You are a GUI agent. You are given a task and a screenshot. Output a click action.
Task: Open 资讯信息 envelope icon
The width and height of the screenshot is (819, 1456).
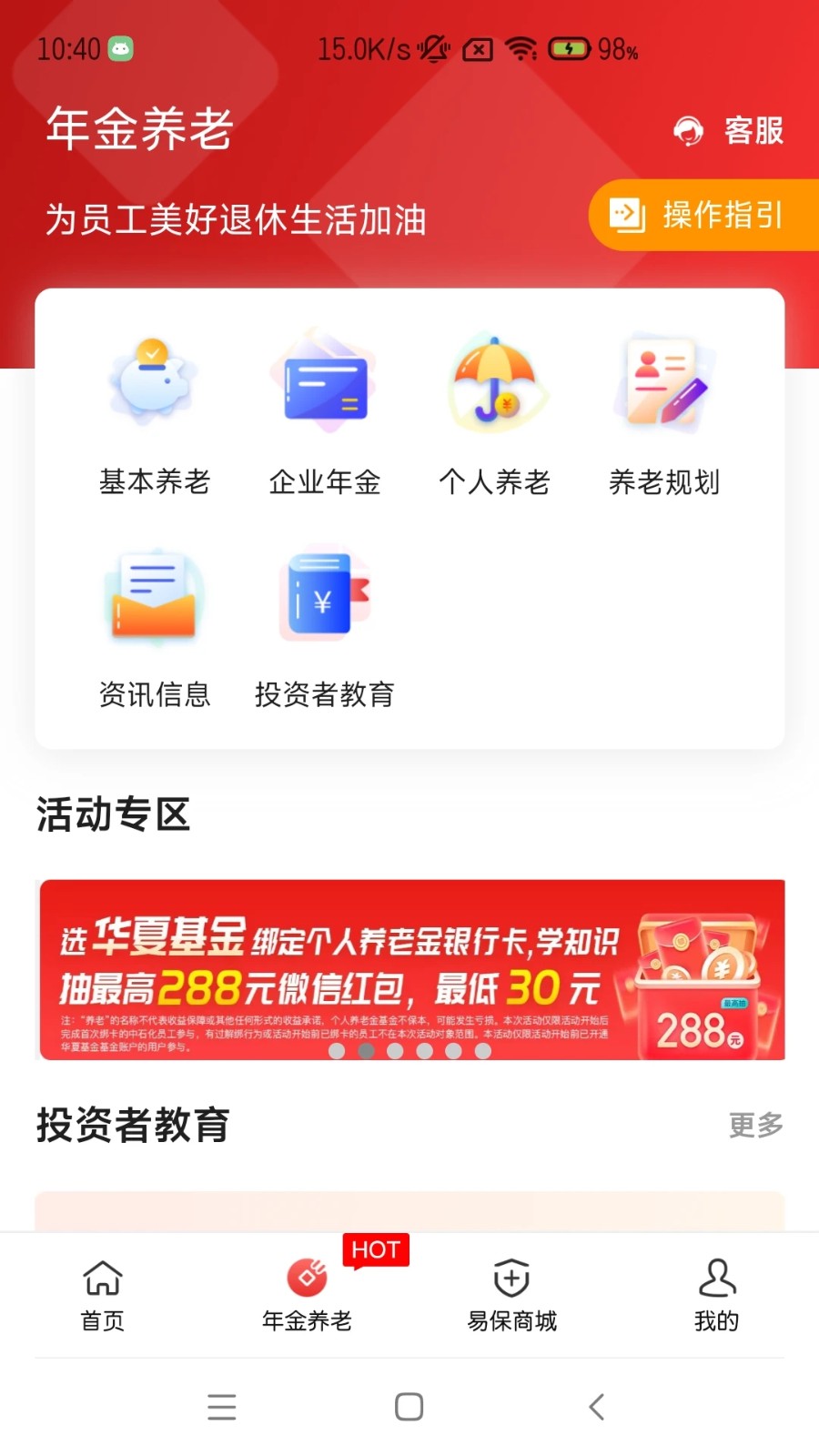click(153, 596)
